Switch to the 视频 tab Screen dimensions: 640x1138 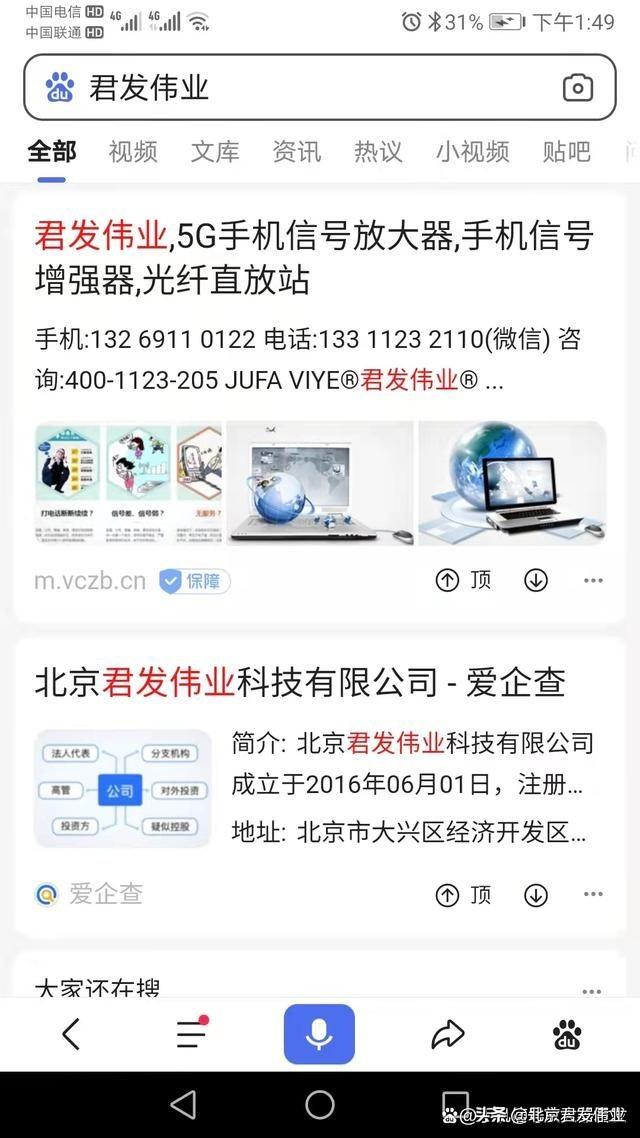[133, 151]
